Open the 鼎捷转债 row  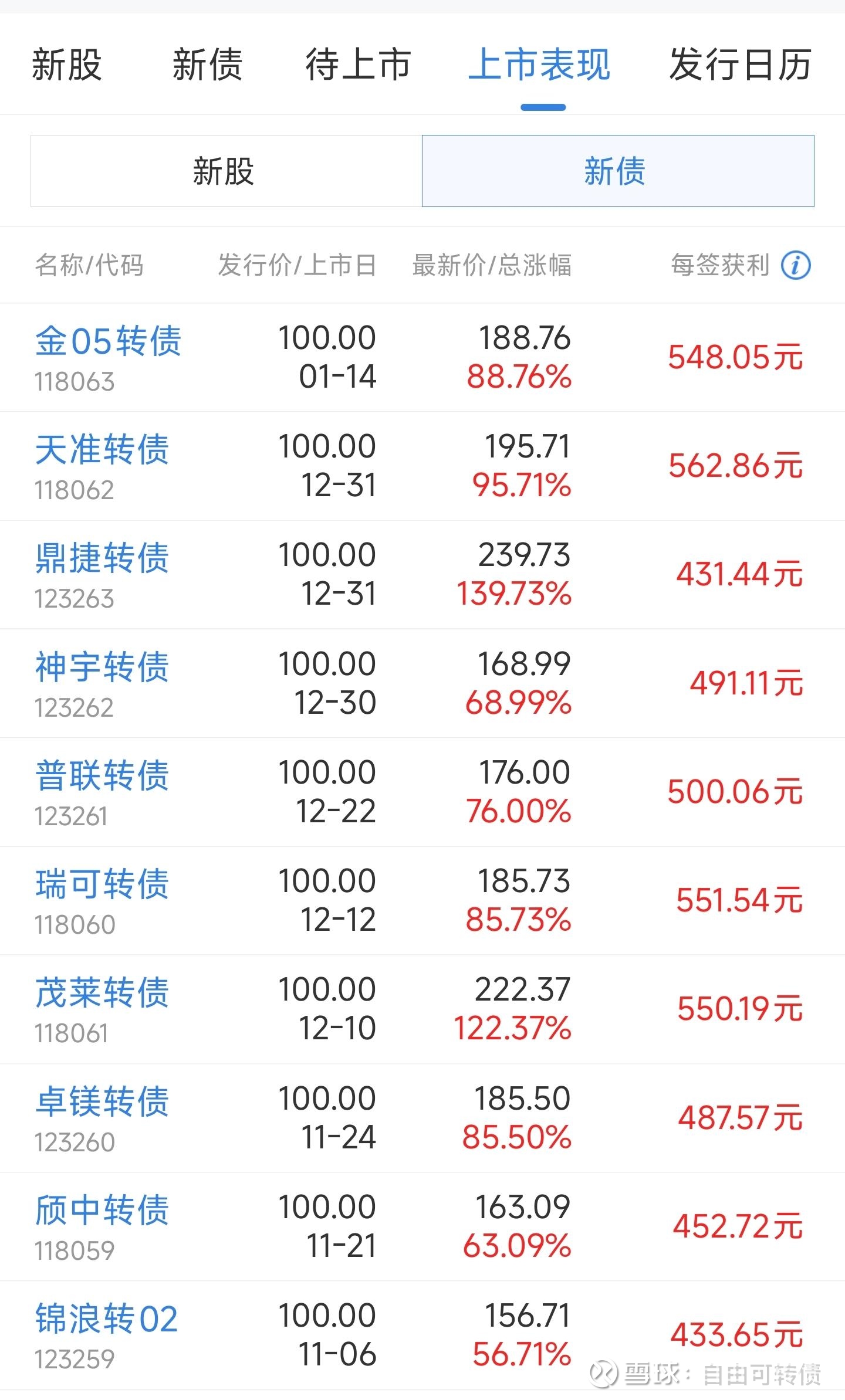tap(102, 559)
